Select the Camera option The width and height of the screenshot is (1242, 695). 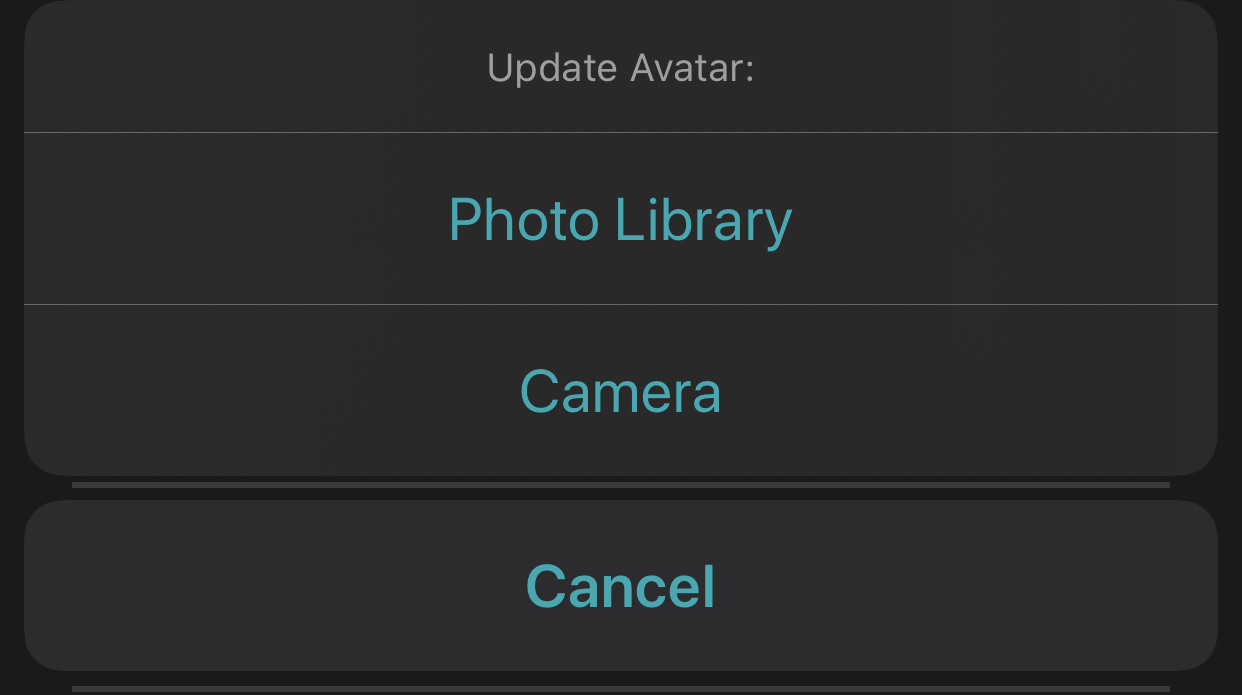coord(620,391)
